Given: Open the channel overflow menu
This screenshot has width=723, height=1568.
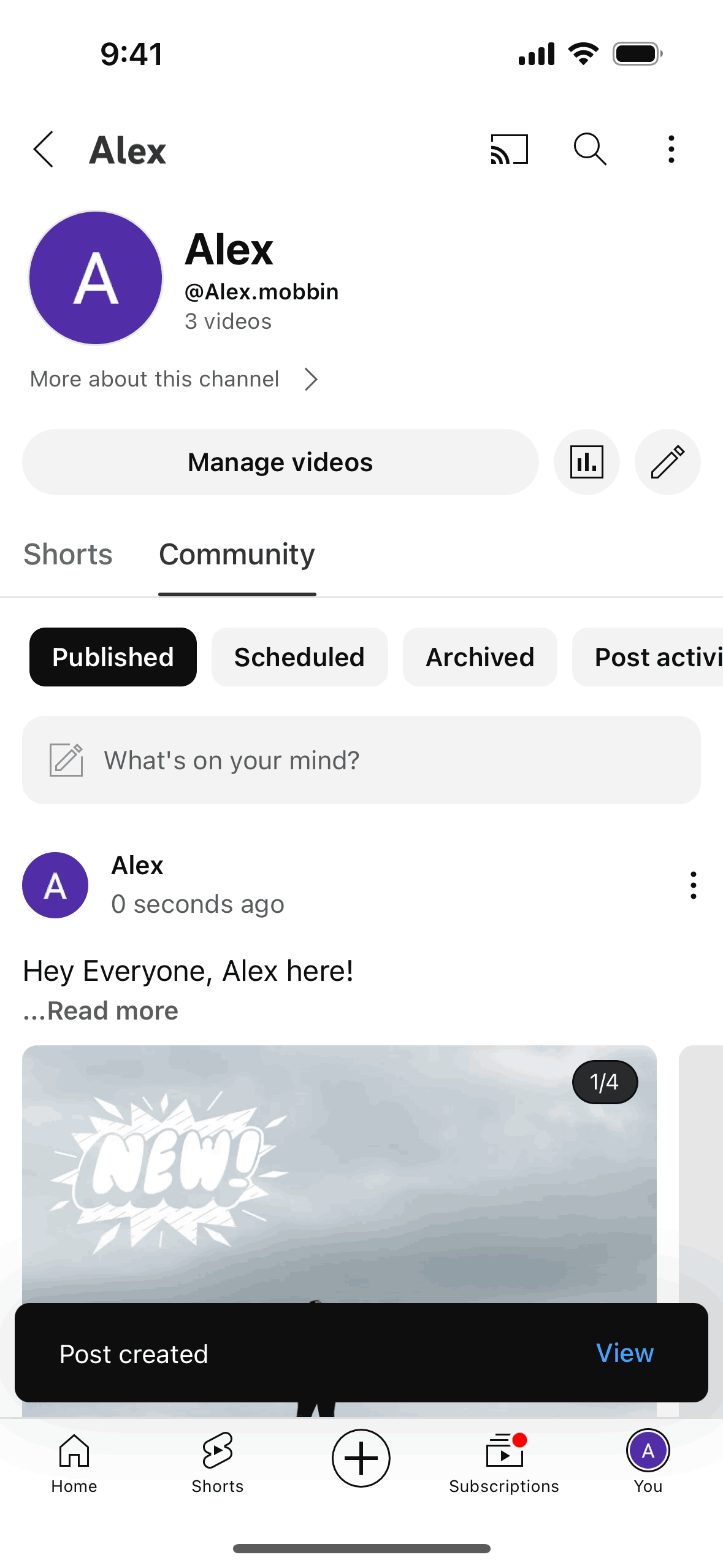Looking at the screenshot, I should coord(671,149).
